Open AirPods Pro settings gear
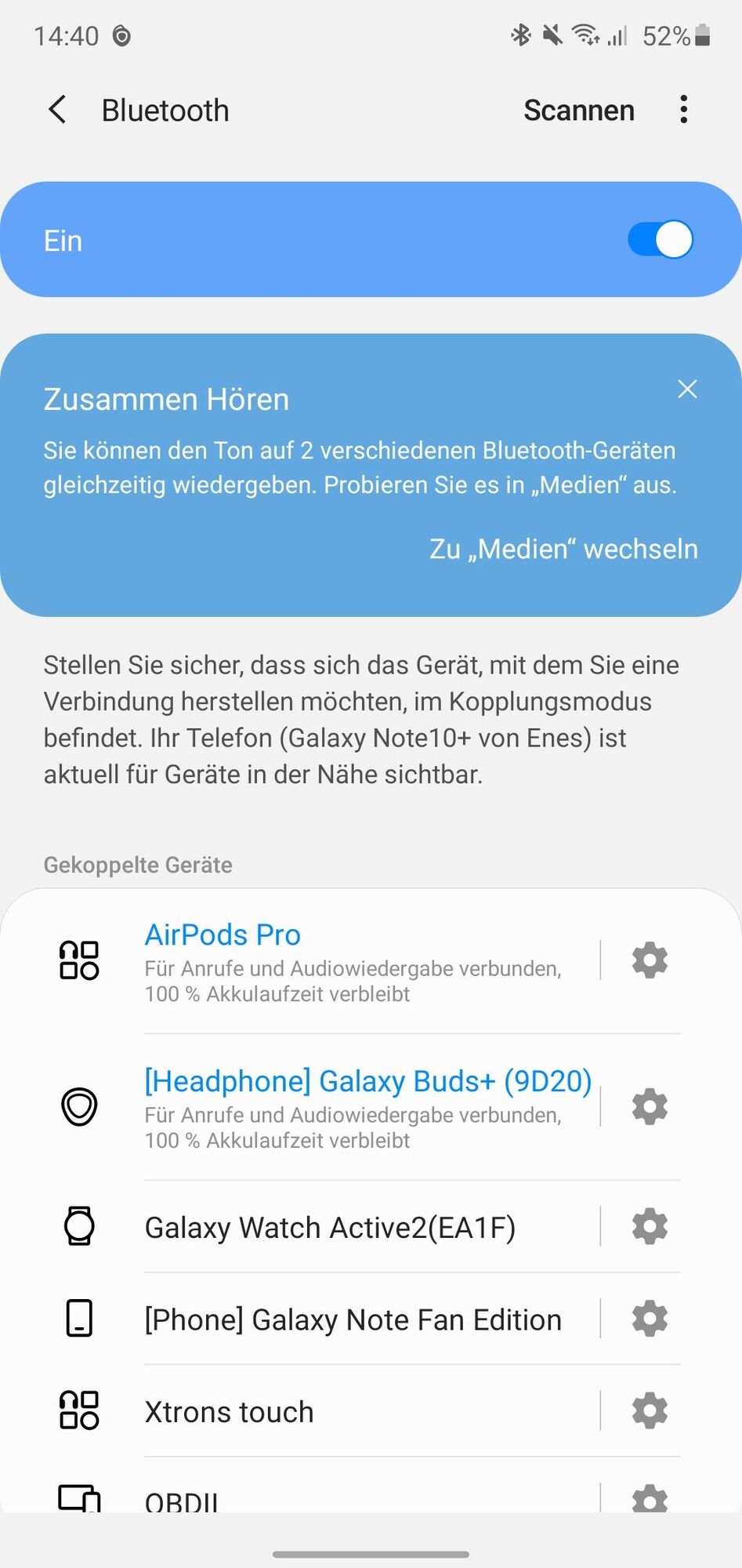This screenshot has width=742, height=1568. [x=650, y=960]
